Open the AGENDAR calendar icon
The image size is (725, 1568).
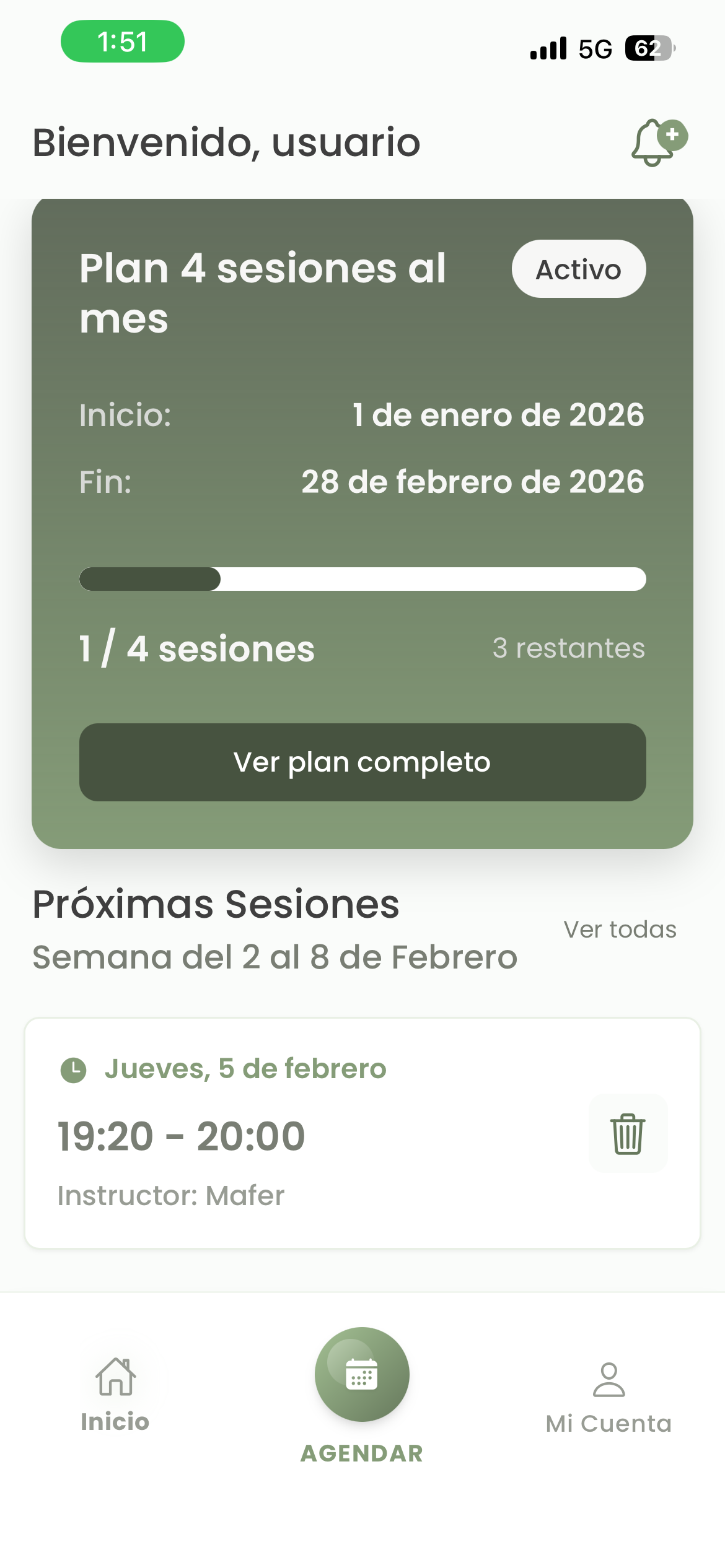[362, 1374]
